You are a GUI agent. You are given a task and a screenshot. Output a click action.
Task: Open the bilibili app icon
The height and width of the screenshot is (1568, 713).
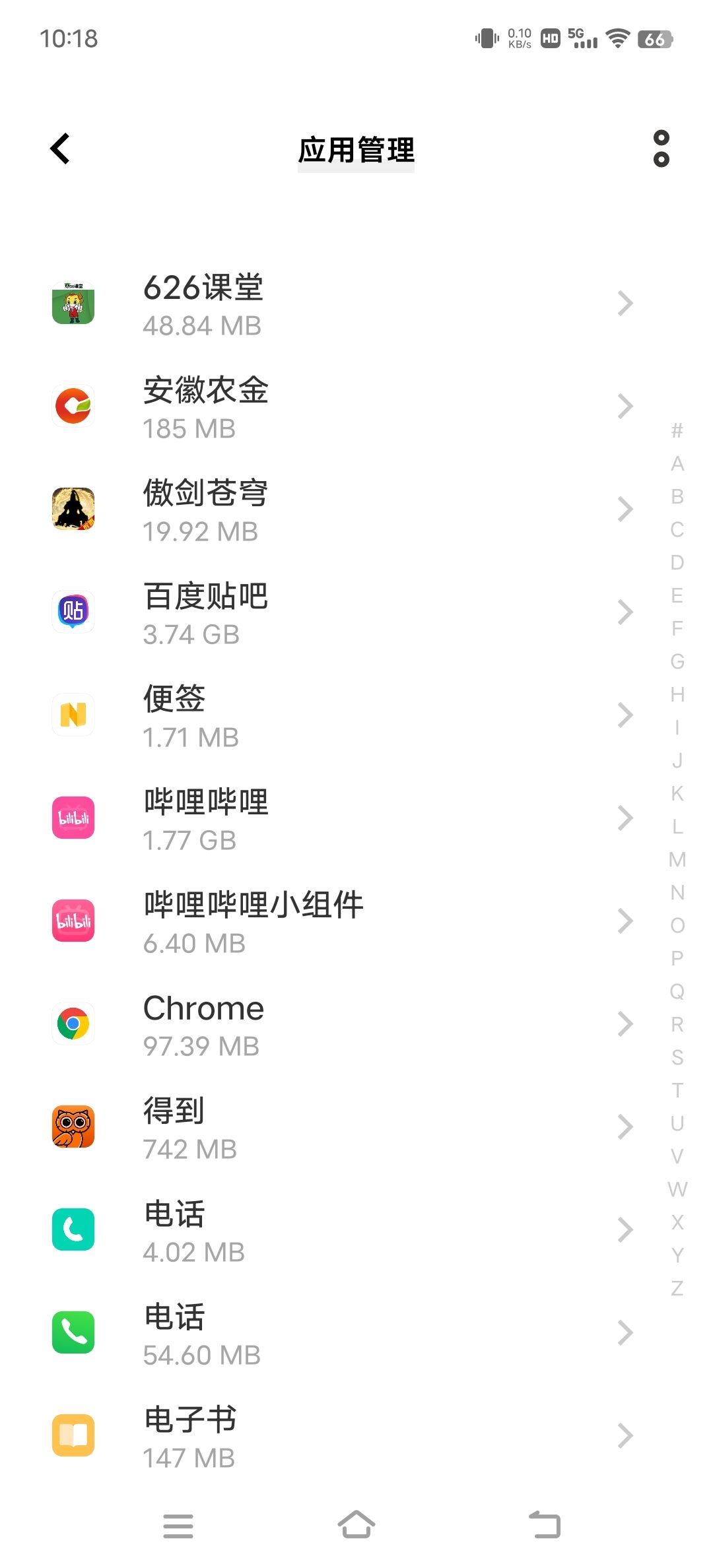pyautogui.click(x=73, y=818)
